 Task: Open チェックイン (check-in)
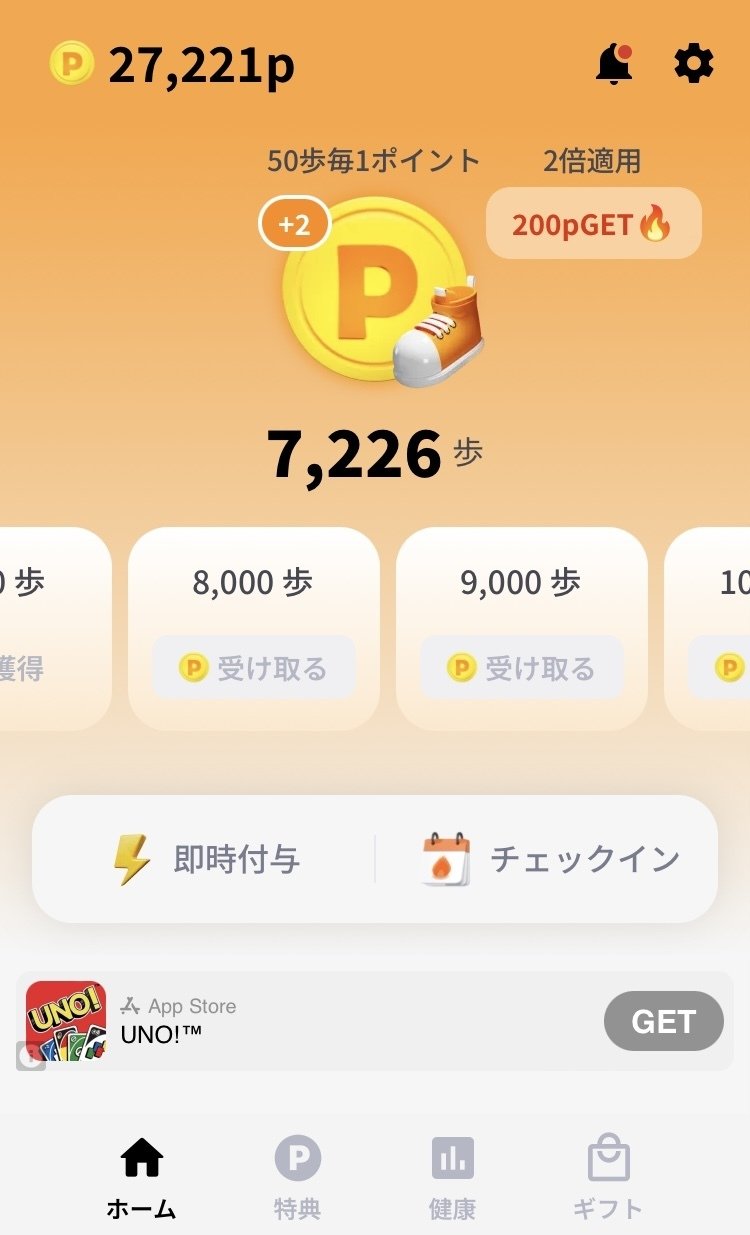click(586, 859)
